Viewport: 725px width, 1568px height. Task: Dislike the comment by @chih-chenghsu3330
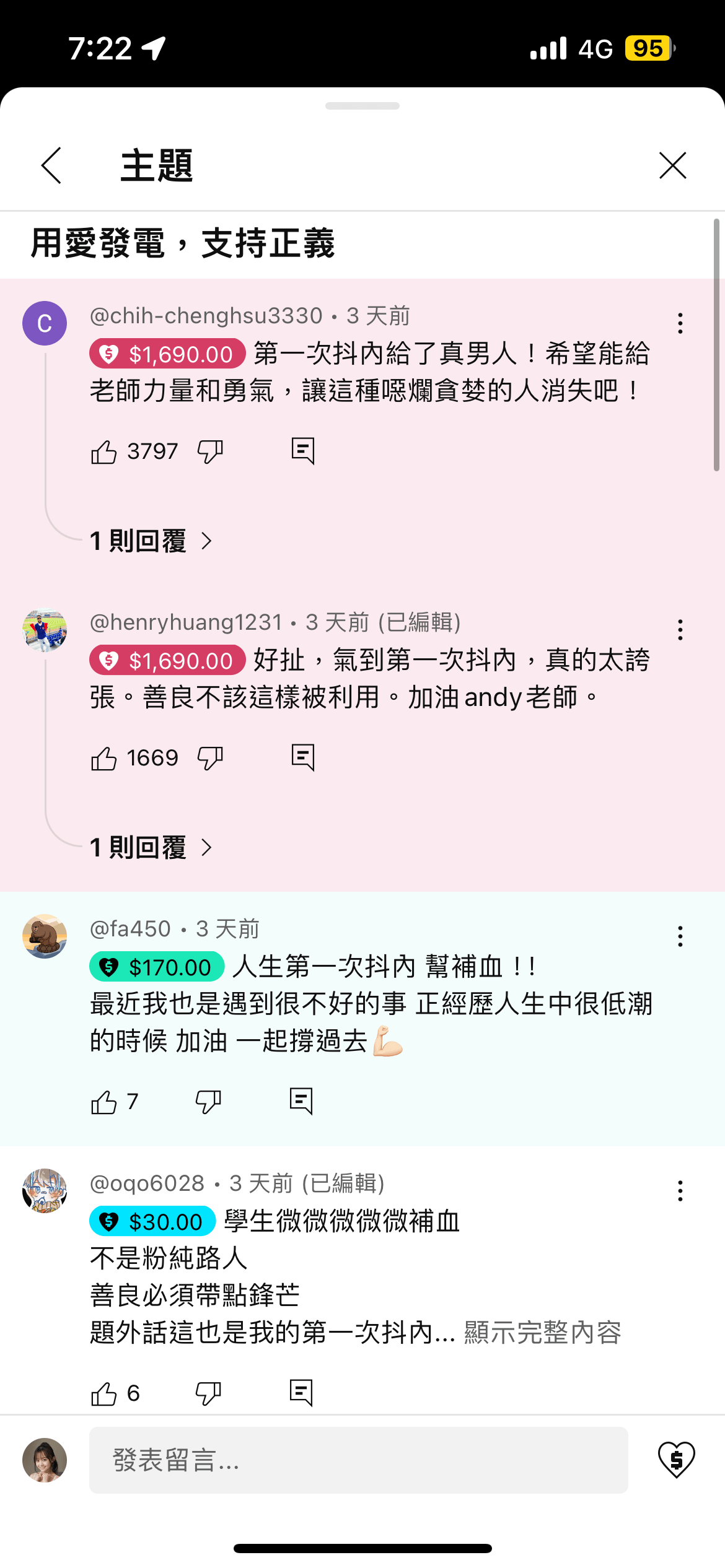(210, 451)
